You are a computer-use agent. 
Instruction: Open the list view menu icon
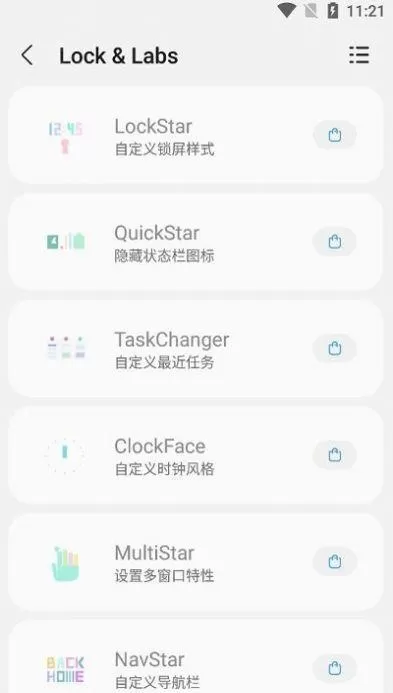[x=359, y=55]
